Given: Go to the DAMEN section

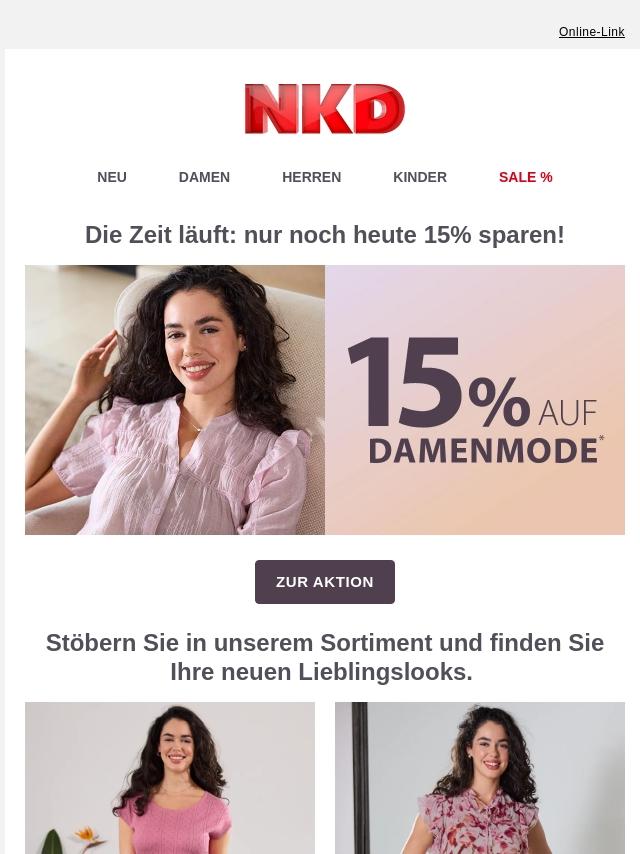Looking at the screenshot, I should (204, 177).
